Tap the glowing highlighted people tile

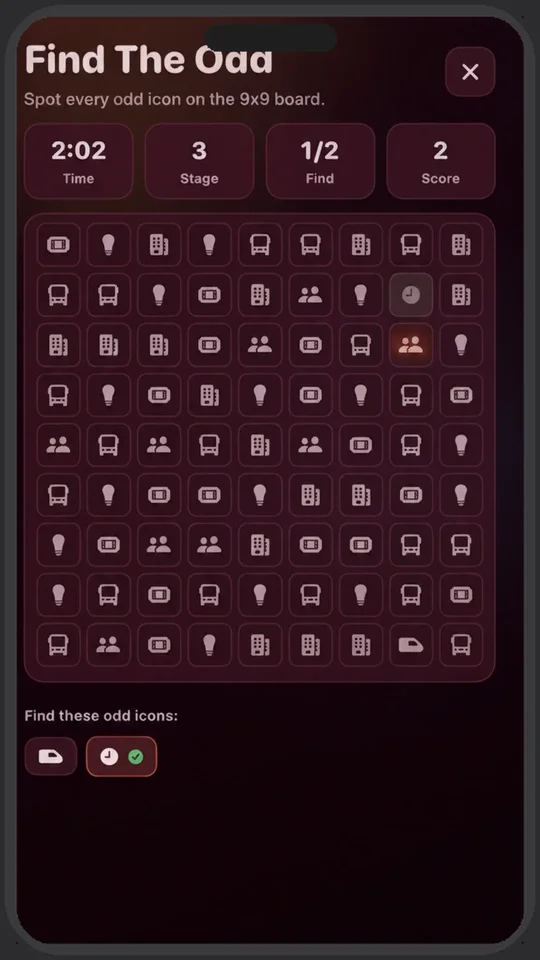(x=411, y=345)
